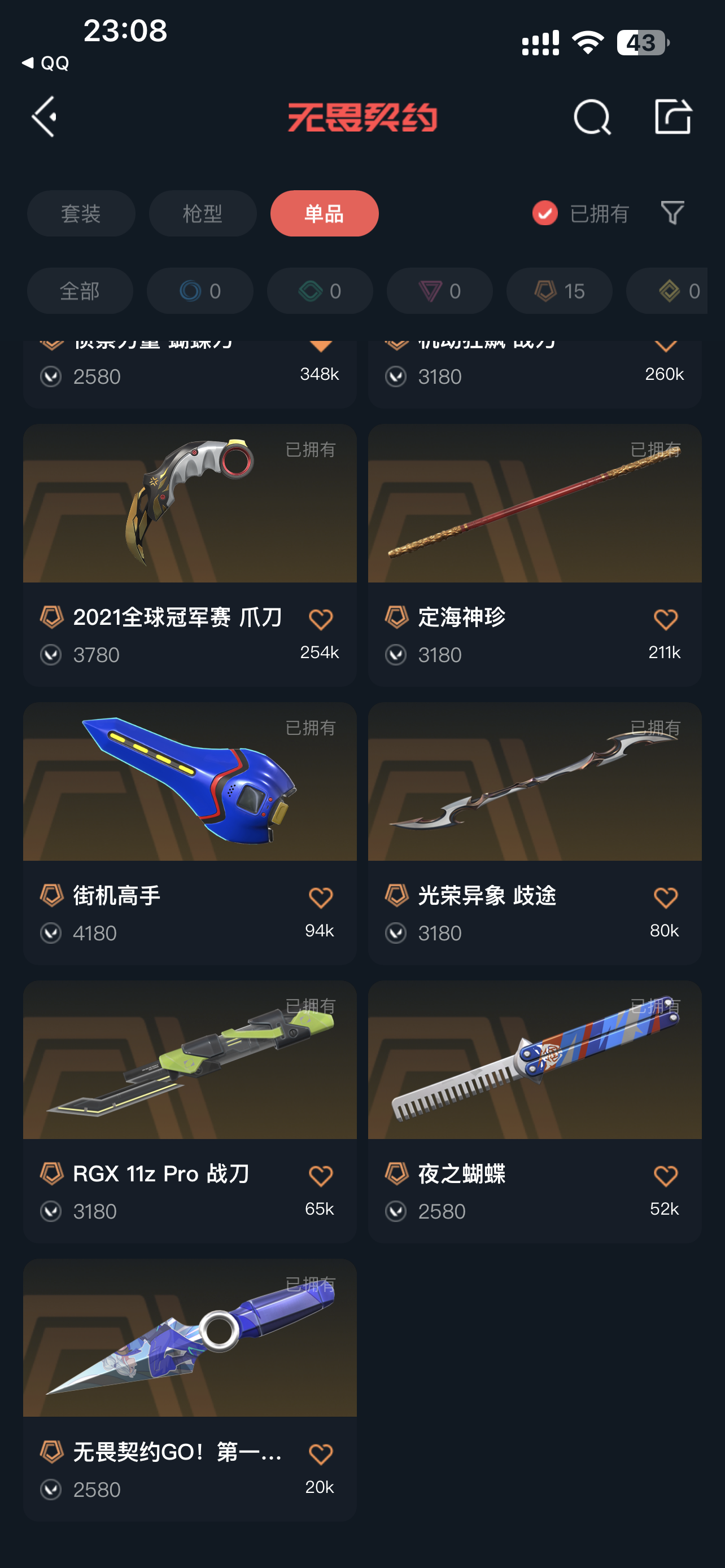Switch to the 枪型 tab
Viewport: 725px width, 1568px height.
[203, 214]
